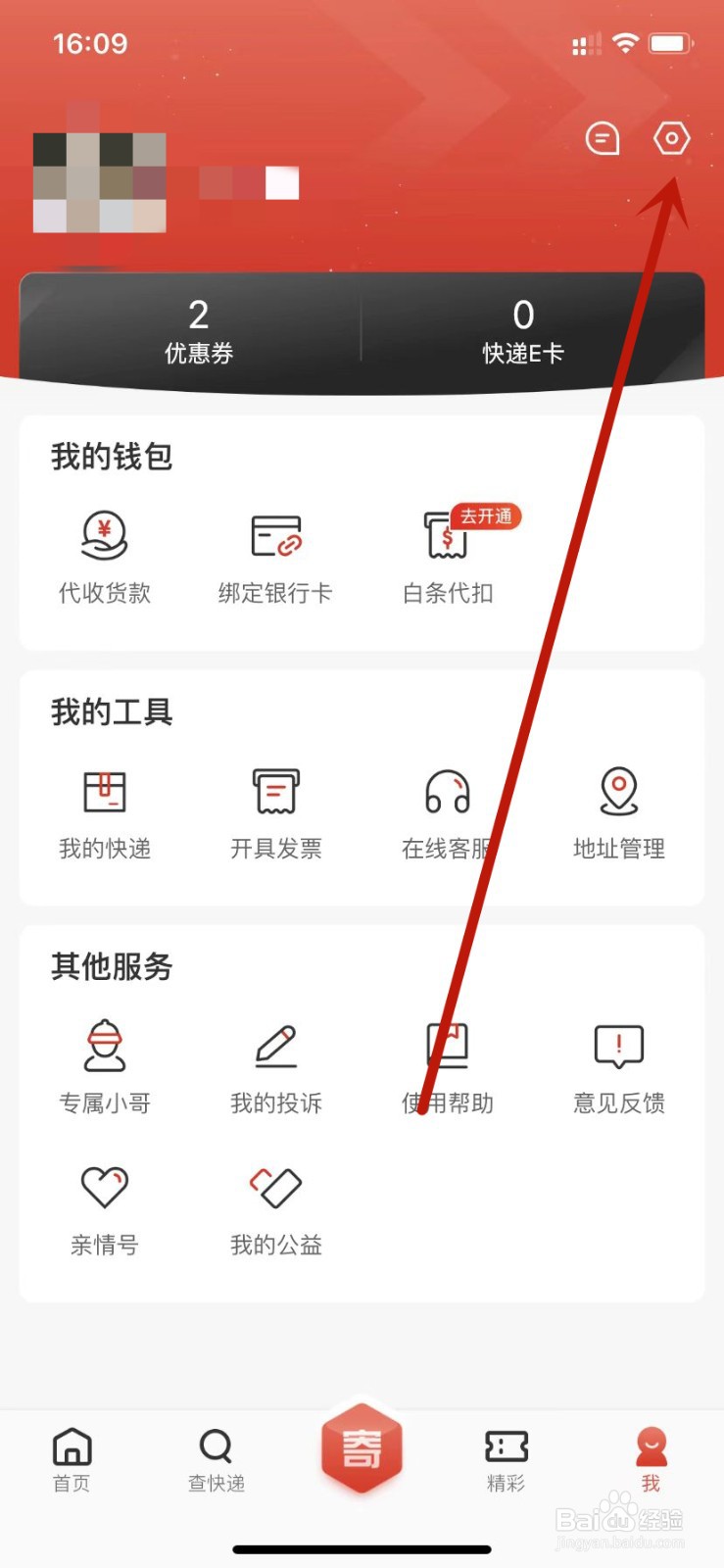Open 地址管理 location pin icon
This screenshot has width=724, height=1568.
coord(617,791)
